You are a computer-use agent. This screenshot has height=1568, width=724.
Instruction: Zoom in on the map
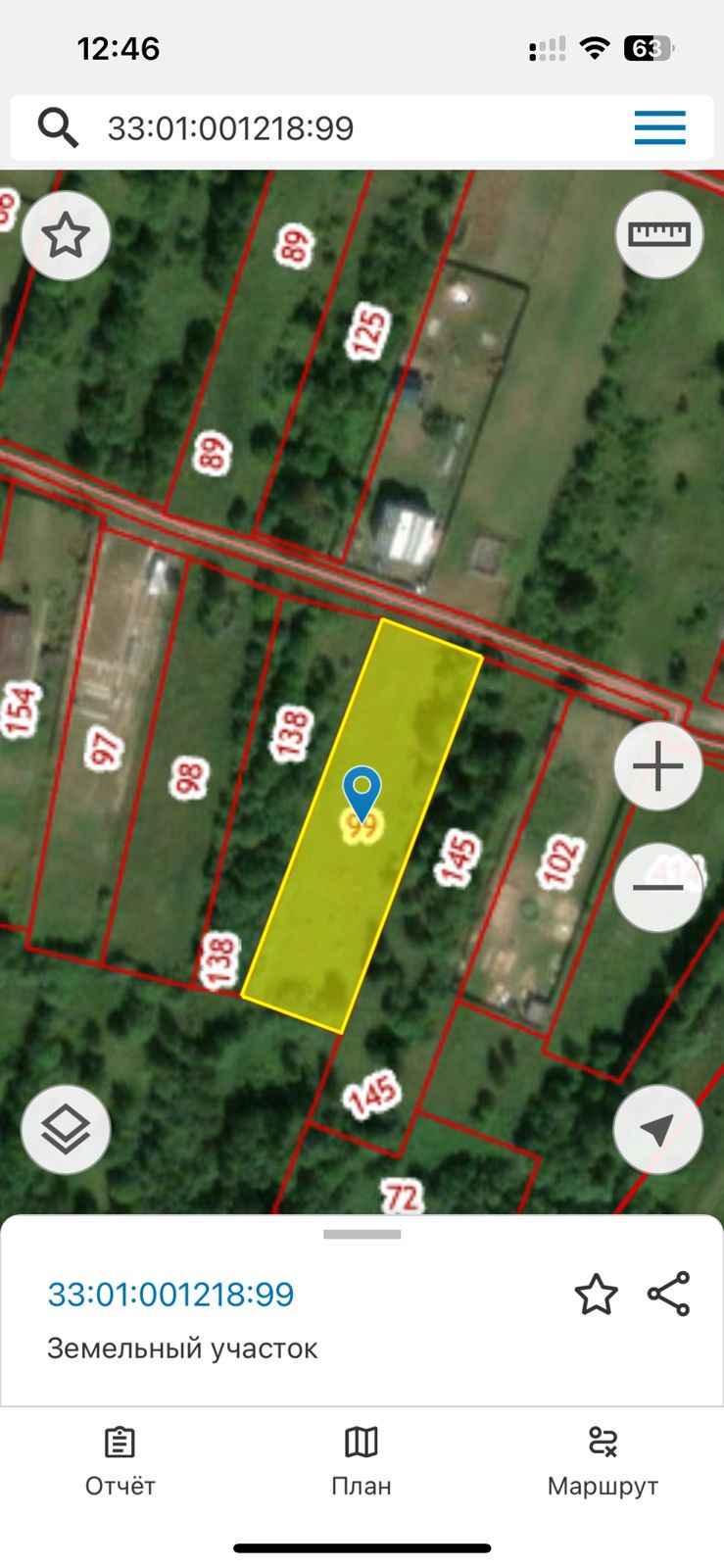coord(658,766)
